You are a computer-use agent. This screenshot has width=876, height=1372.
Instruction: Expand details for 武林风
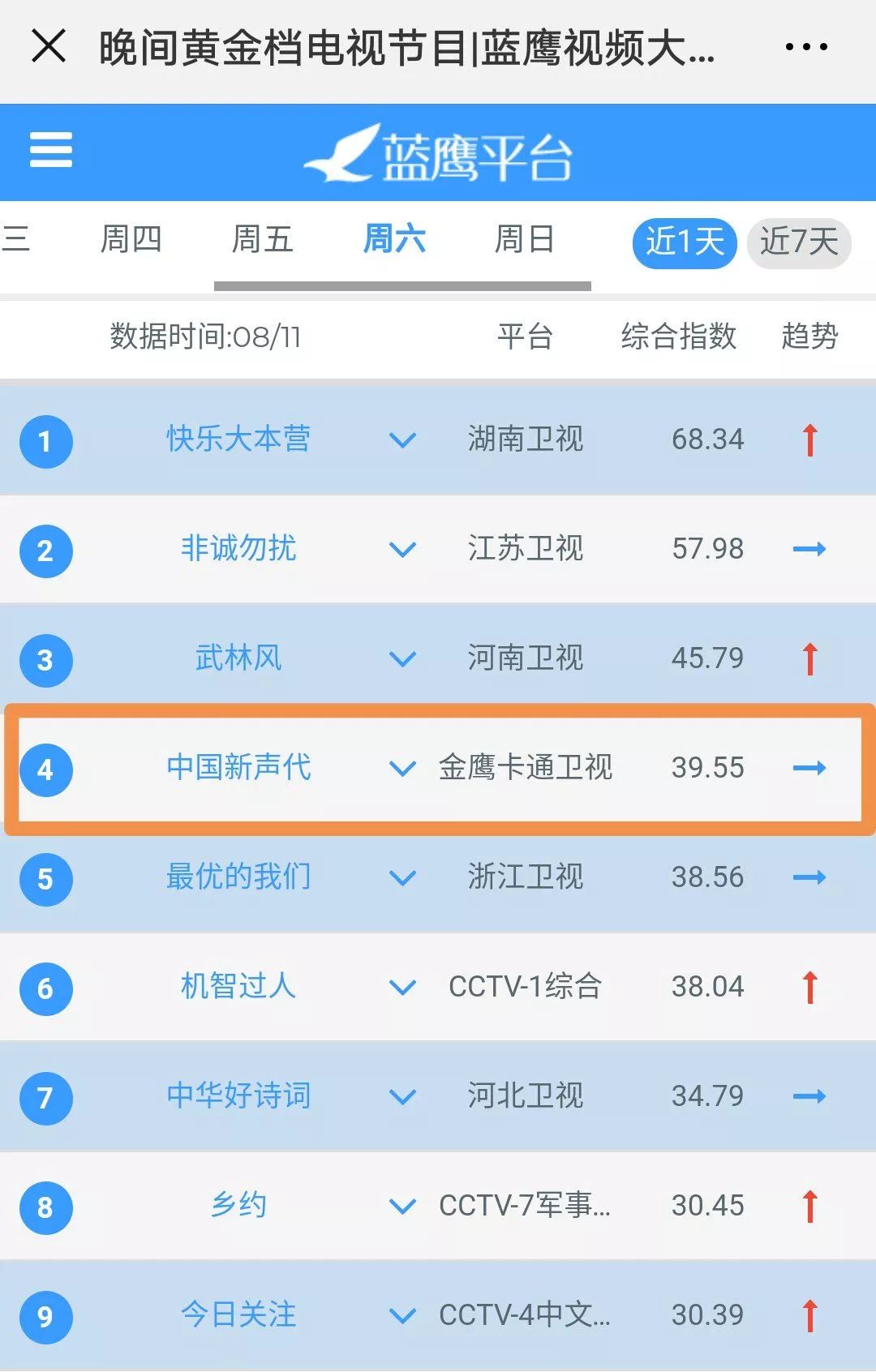coord(401,660)
